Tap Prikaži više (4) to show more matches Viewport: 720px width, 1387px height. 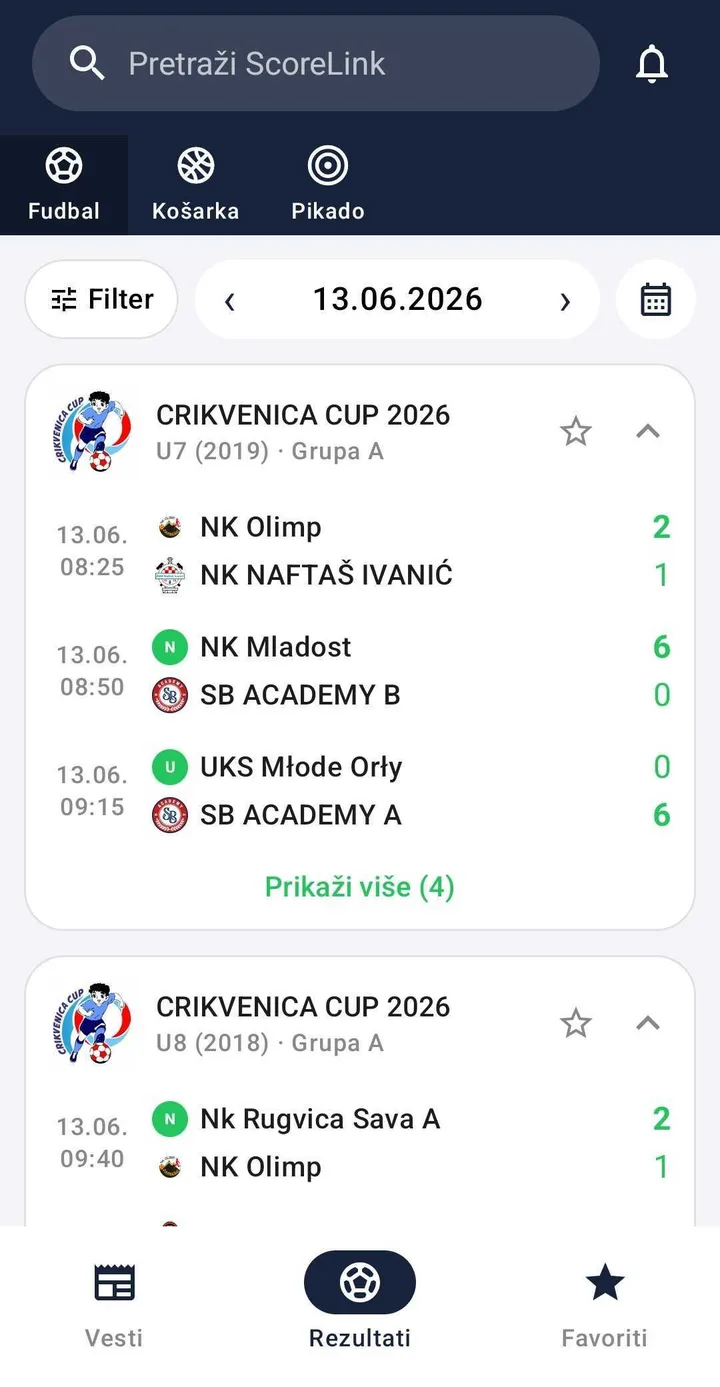[360, 887]
